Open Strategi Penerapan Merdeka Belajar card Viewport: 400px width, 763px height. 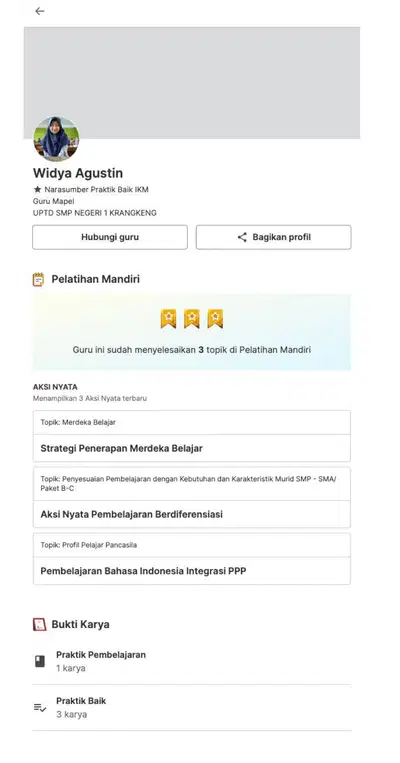192,436
